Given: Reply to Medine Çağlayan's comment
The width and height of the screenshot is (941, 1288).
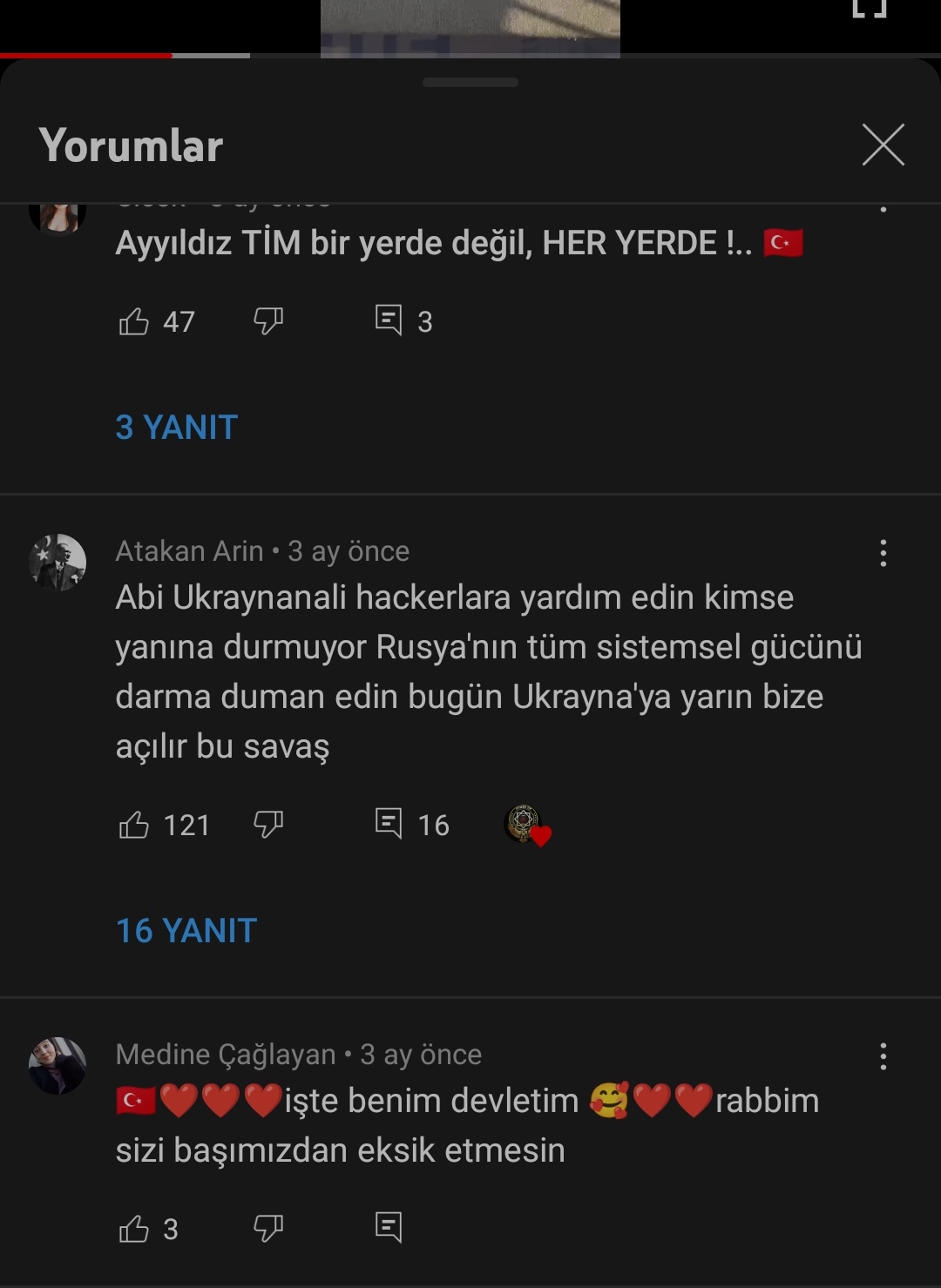Looking at the screenshot, I should pos(389,1228).
